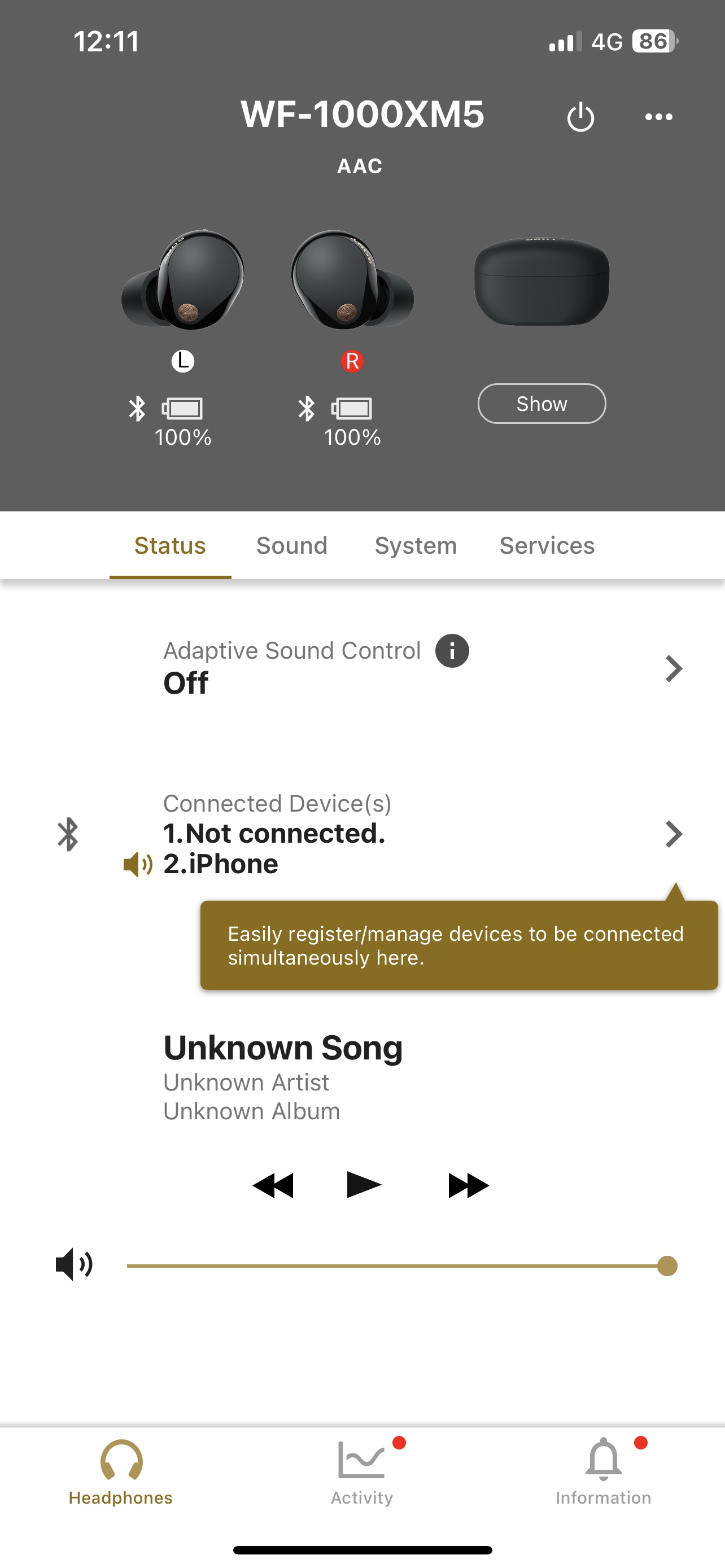Tap the Show button under the case
This screenshot has height=1568, width=725.
click(541, 404)
